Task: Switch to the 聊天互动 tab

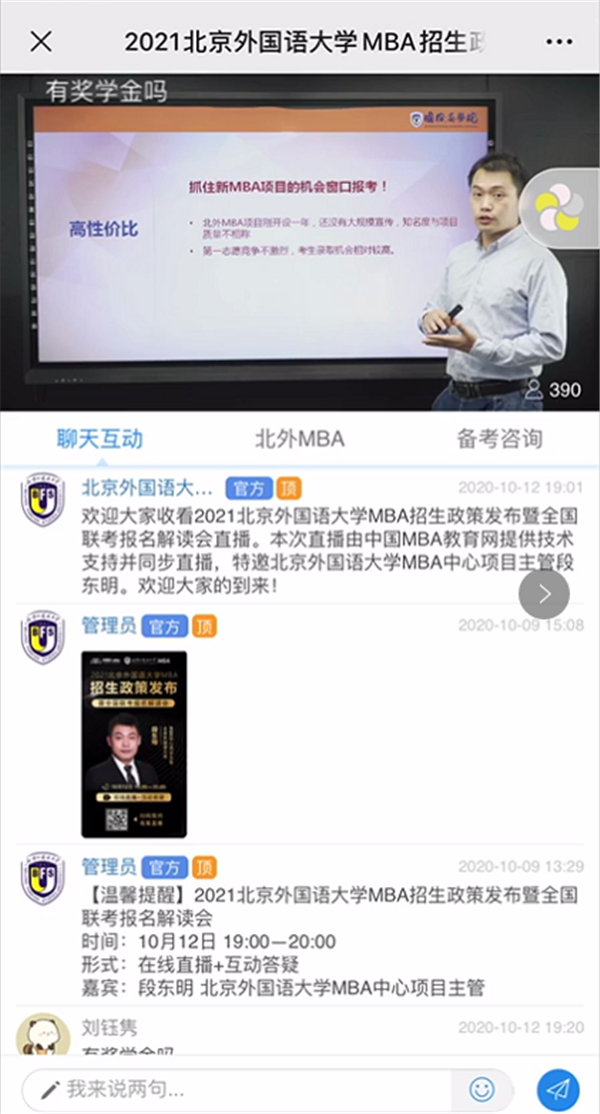Action: pyautogui.click(x=99, y=439)
